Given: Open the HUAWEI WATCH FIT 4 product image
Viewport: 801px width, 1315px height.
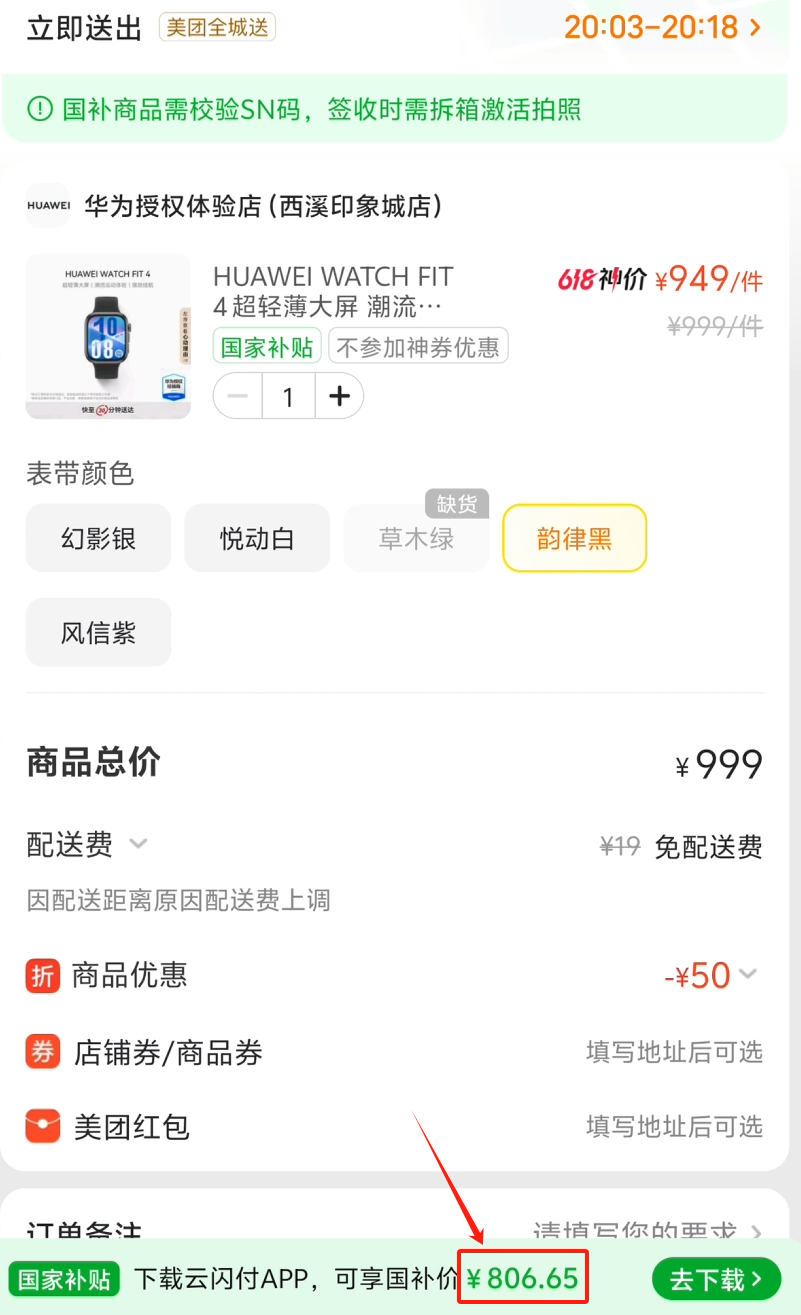Looking at the screenshot, I should [x=108, y=336].
